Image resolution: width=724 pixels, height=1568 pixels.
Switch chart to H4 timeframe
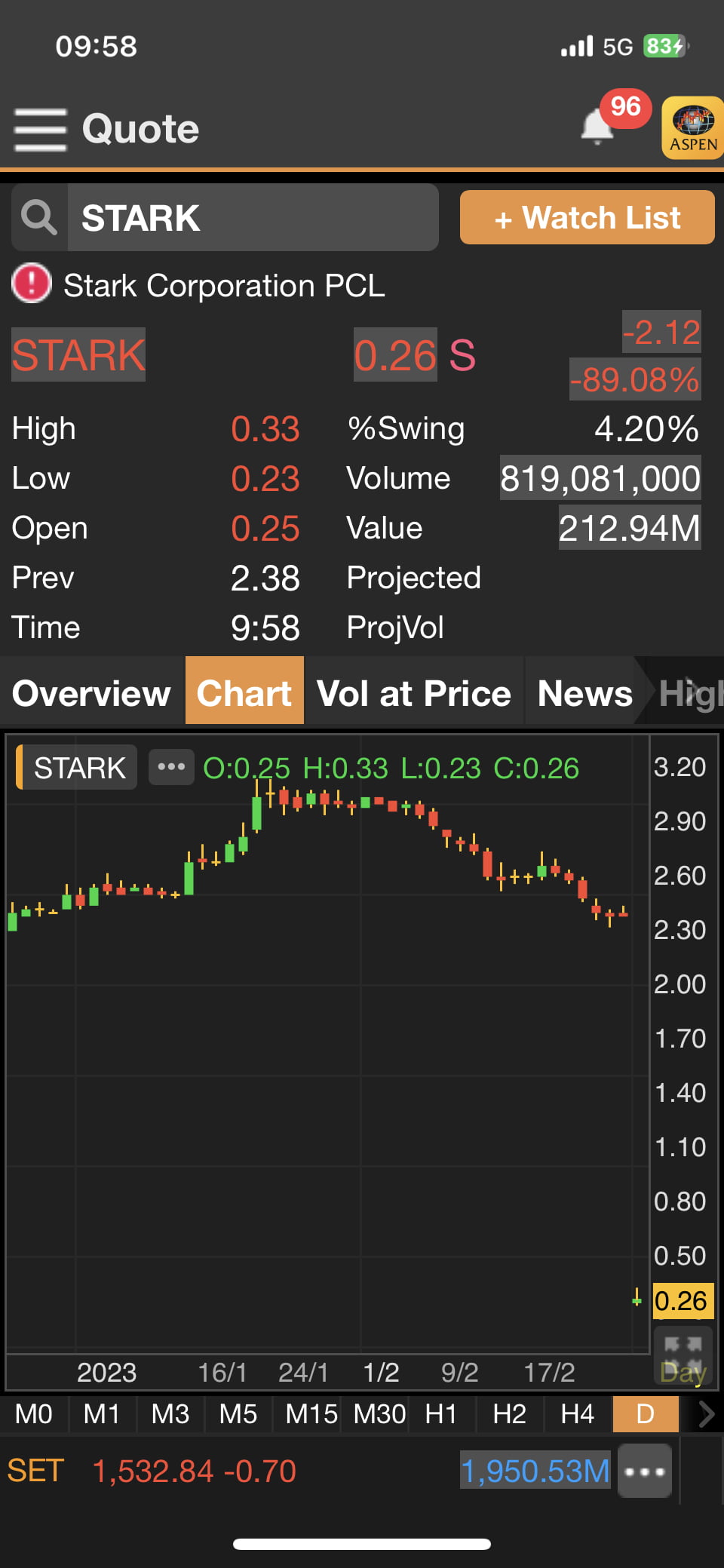pos(578,1413)
